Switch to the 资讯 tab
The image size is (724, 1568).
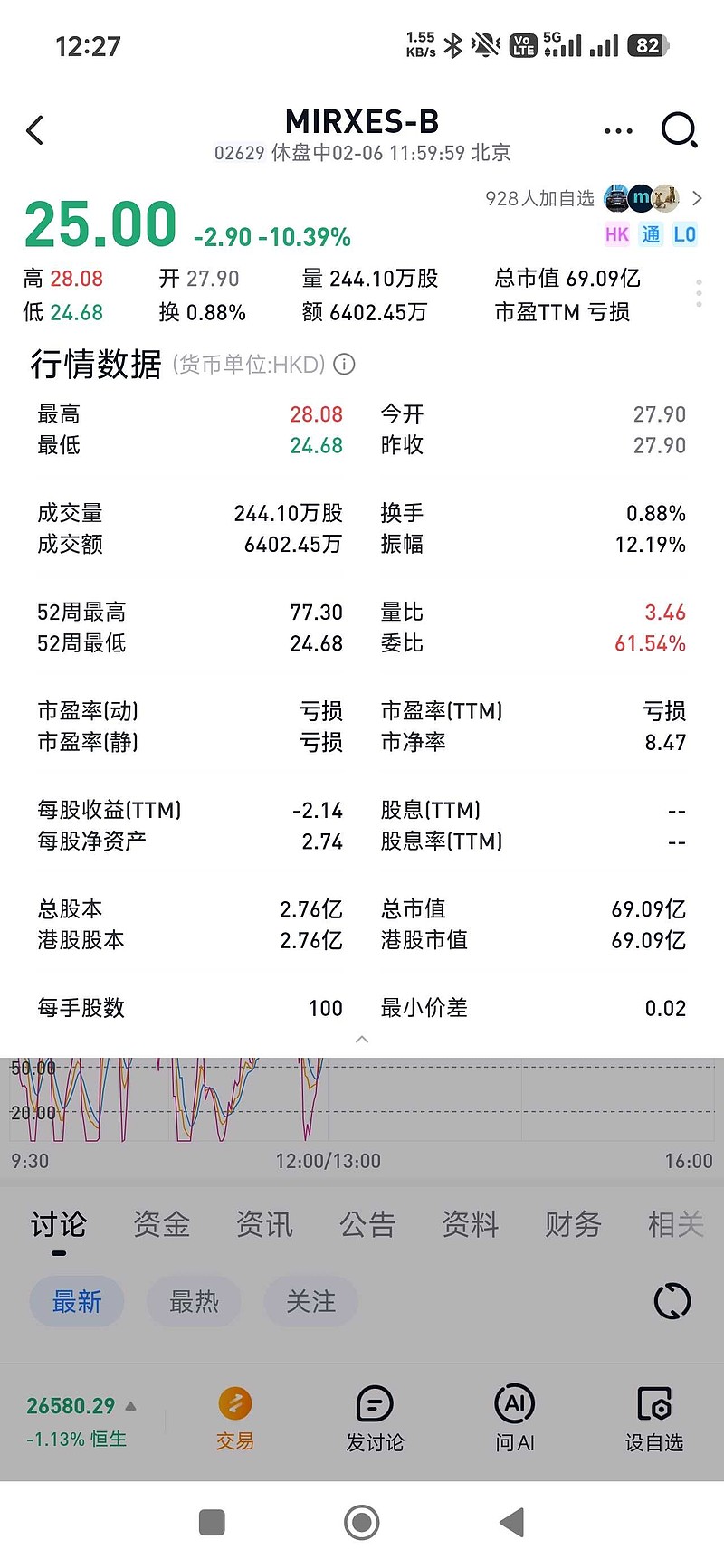click(264, 1224)
